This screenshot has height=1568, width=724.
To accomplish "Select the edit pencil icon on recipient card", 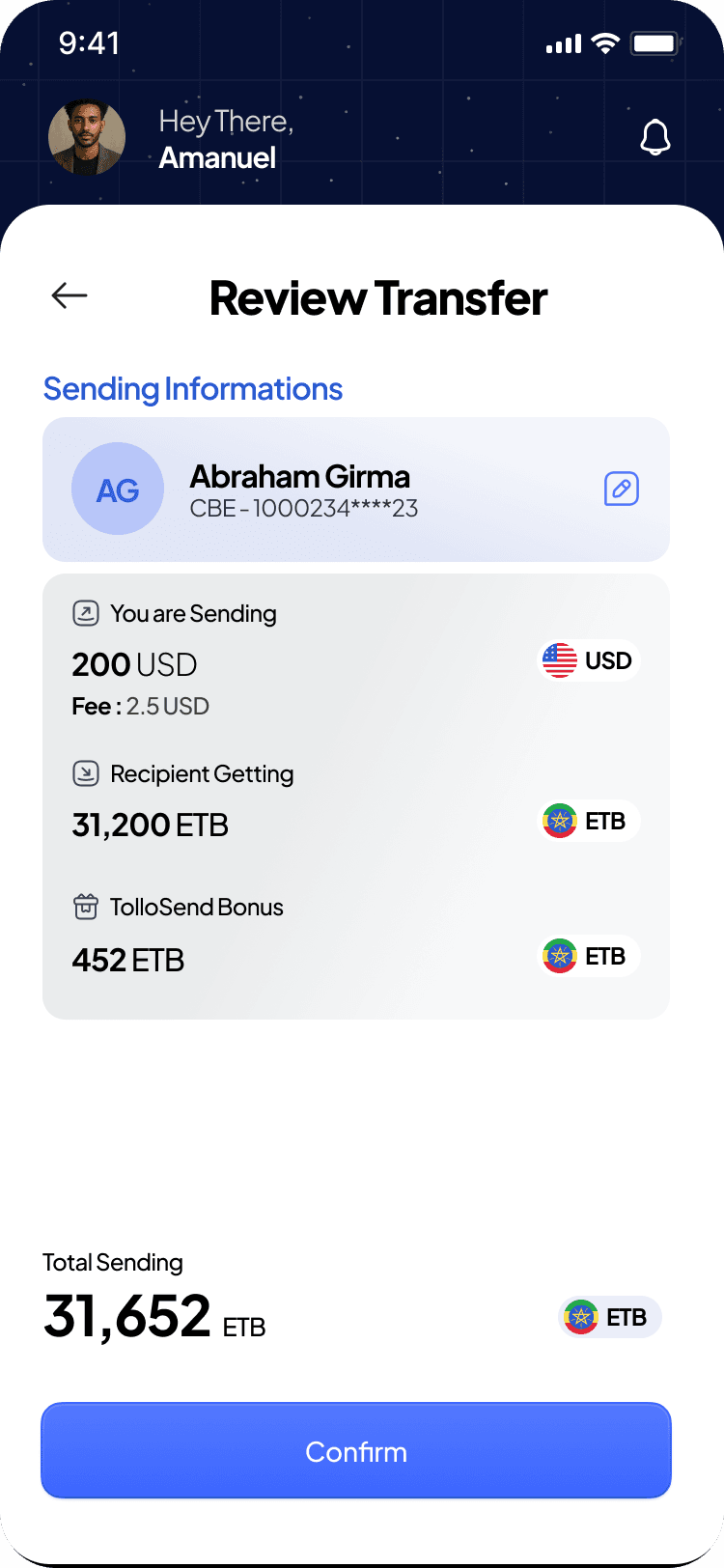I will pyautogui.click(x=622, y=489).
